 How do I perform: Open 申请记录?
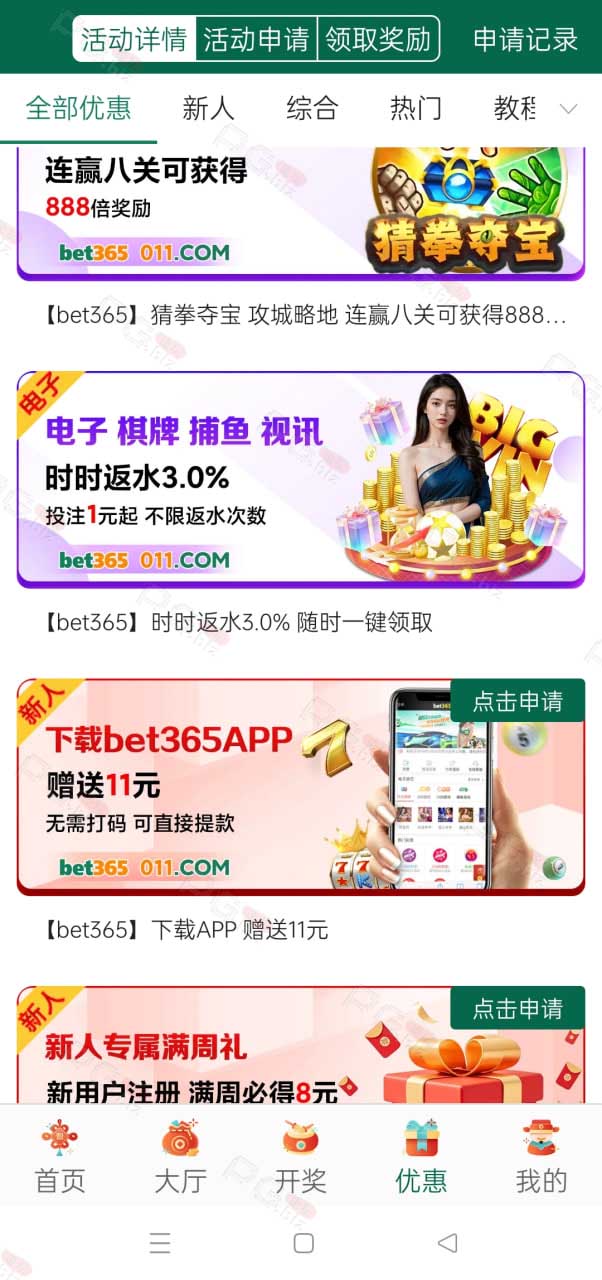(x=525, y=39)
